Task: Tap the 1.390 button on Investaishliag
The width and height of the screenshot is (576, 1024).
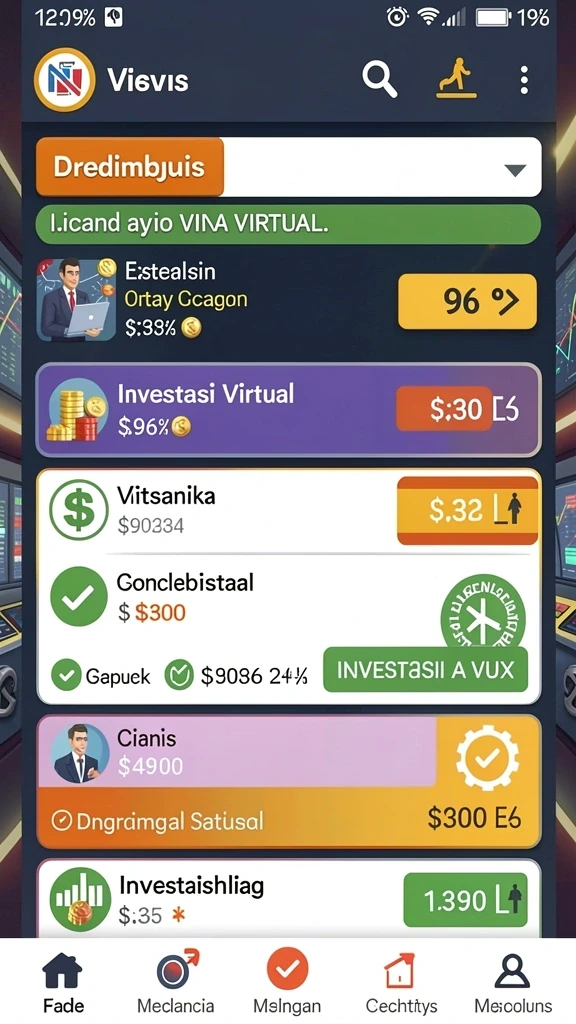Action: point(466,901)
